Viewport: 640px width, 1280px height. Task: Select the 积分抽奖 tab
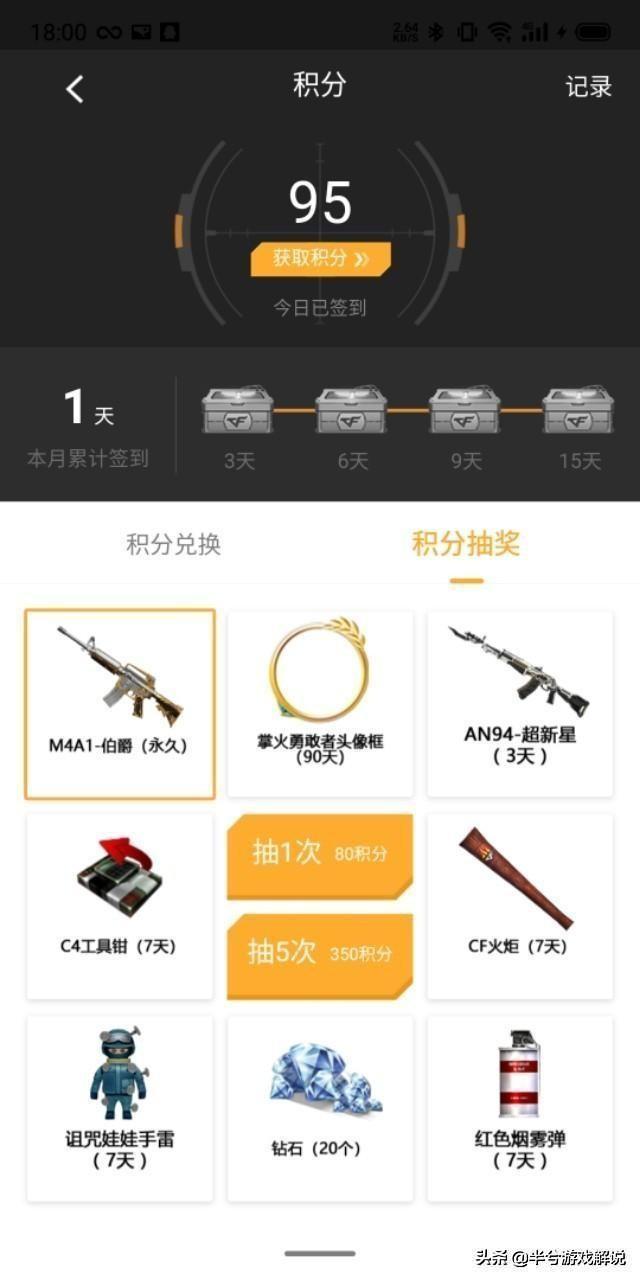466,544
